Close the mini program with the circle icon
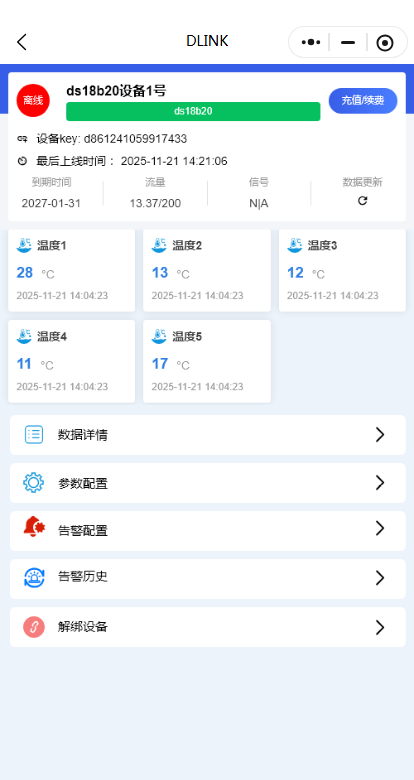This screenshot has height=780, width=414. [x=385, y=43]
